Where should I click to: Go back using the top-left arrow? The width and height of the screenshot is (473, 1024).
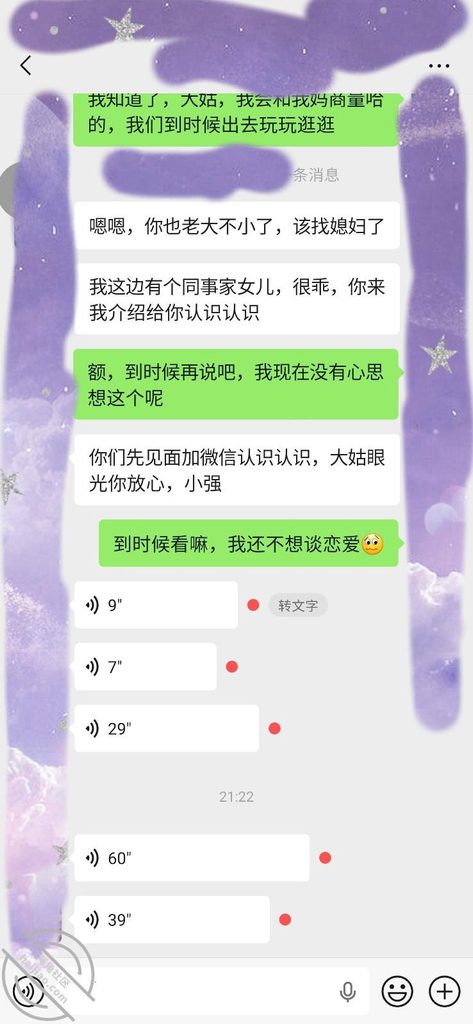point(26,65)
